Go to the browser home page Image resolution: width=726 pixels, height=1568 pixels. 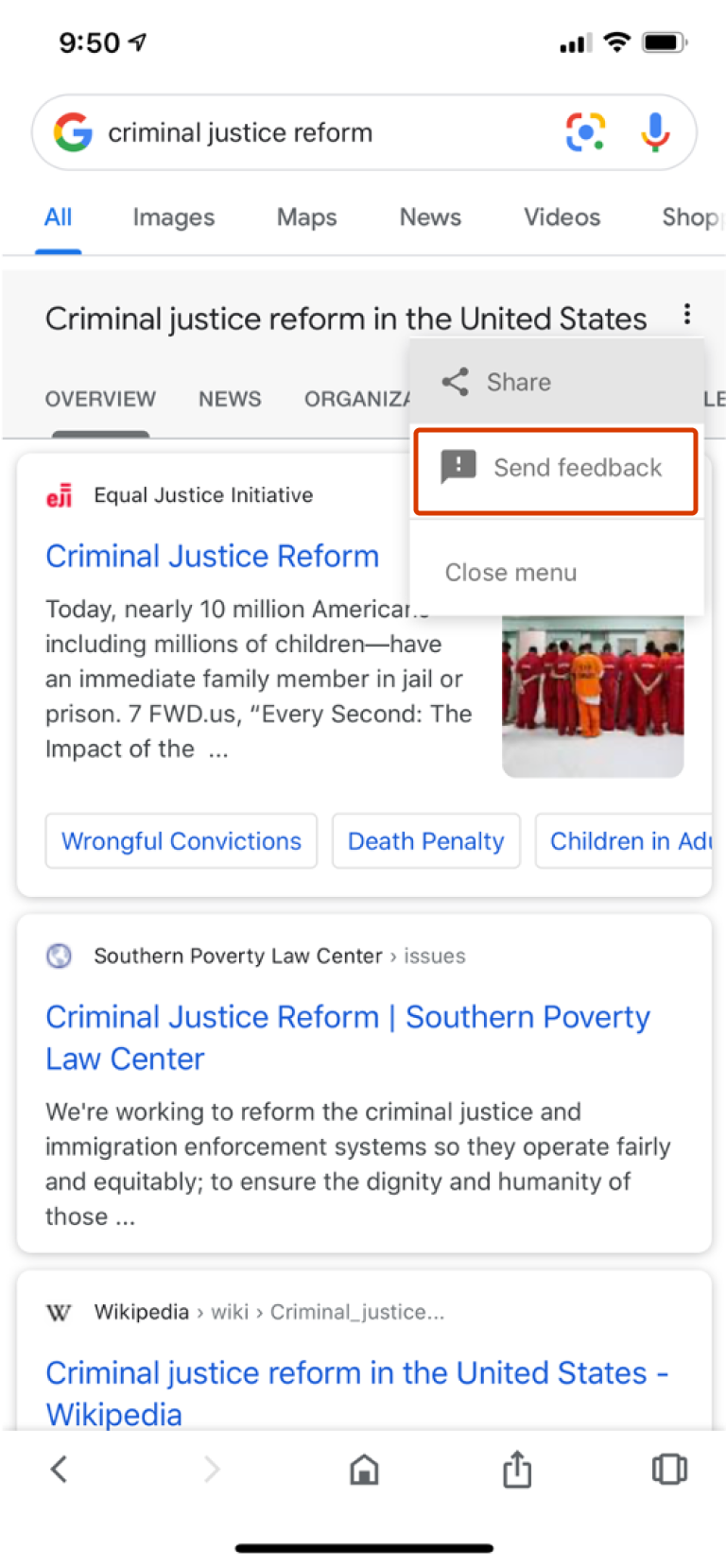click(x=364, y=1469)
